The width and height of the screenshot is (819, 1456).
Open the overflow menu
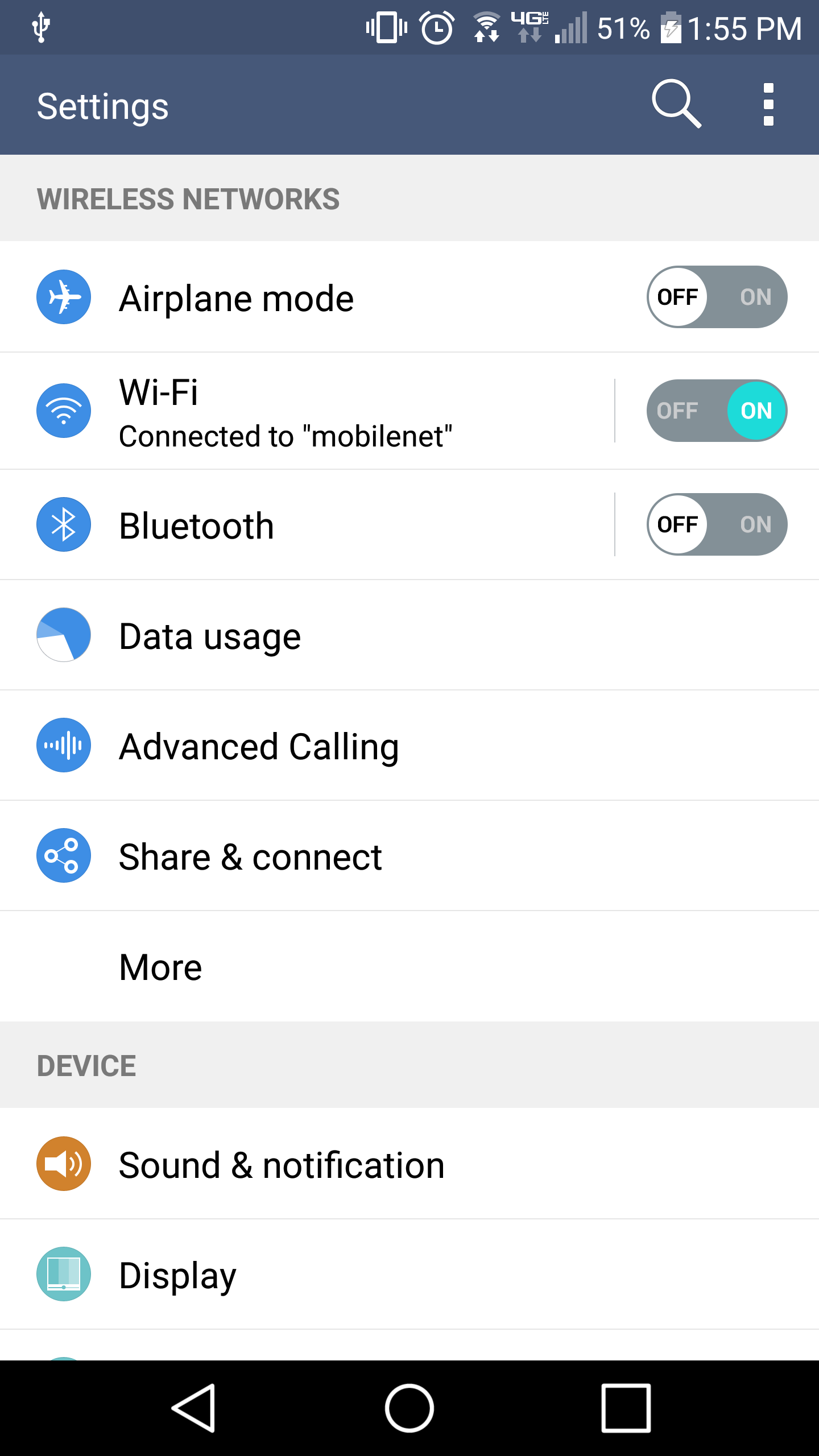pos(768,105)
